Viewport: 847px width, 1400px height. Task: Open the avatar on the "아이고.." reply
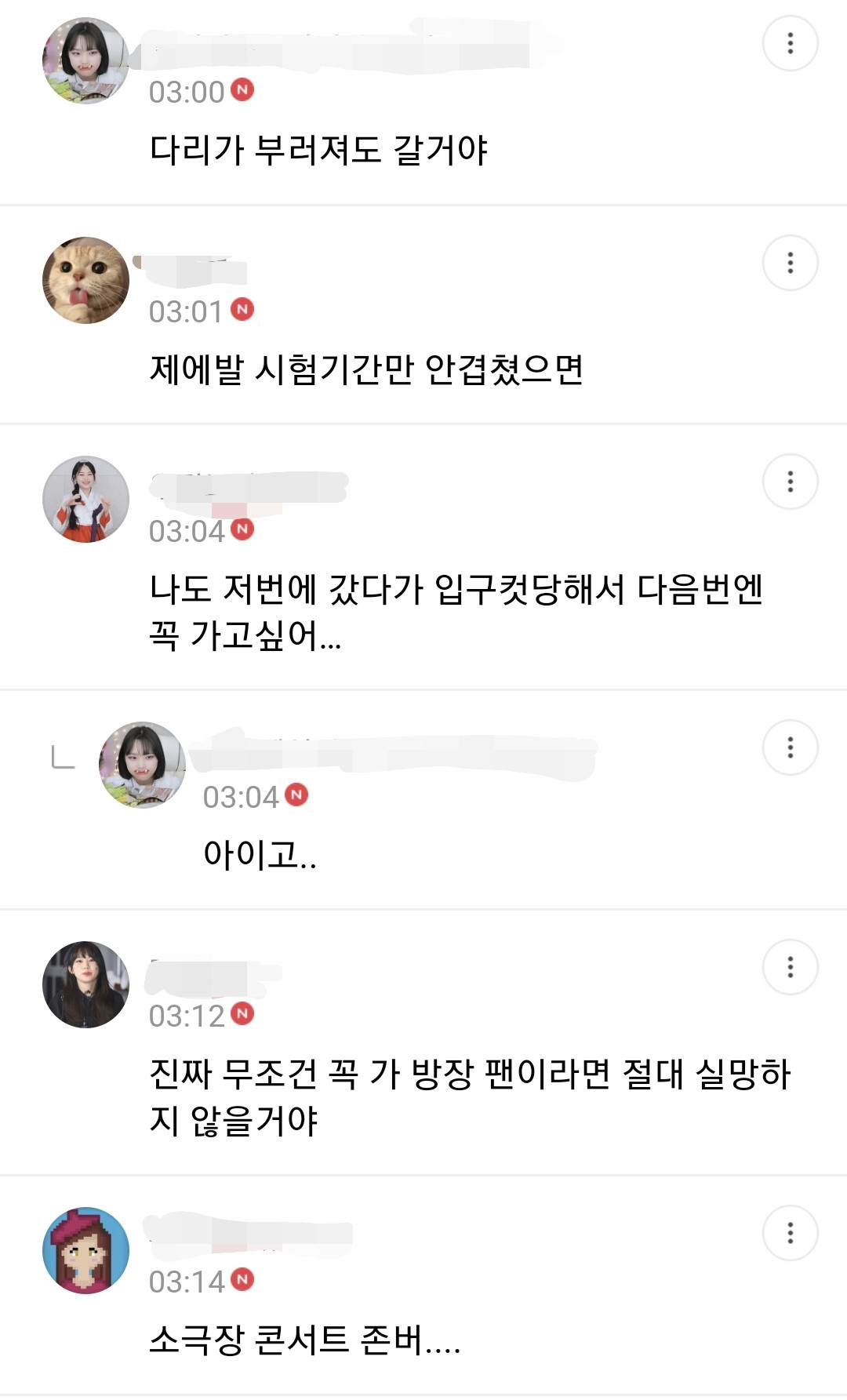(x=142, y=765)
